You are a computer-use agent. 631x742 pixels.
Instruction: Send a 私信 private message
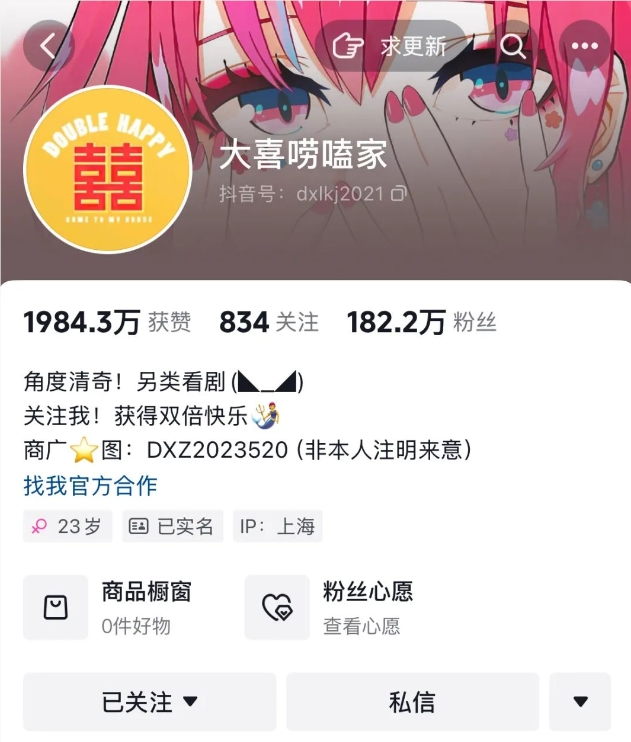click(x=412, y=702)
